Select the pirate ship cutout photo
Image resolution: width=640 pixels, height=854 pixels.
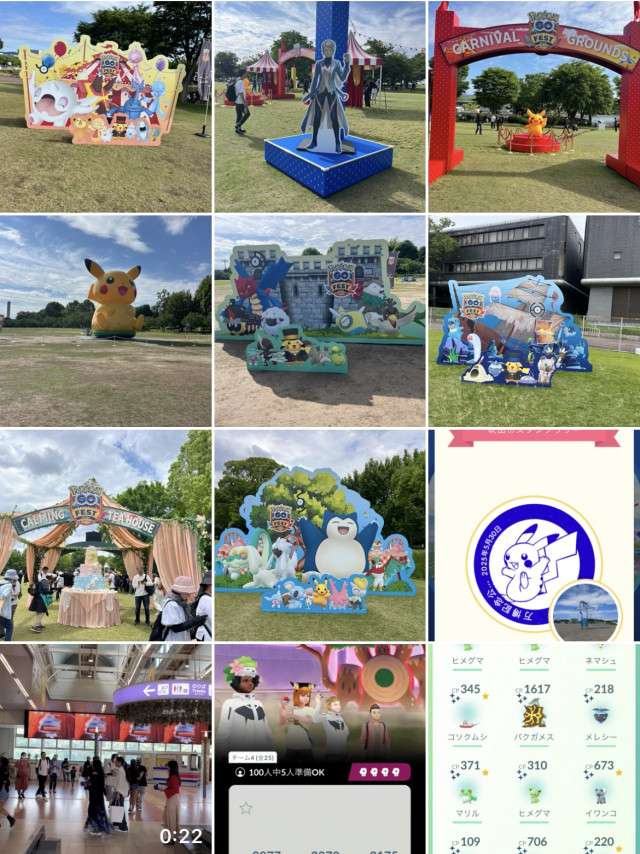534,320
